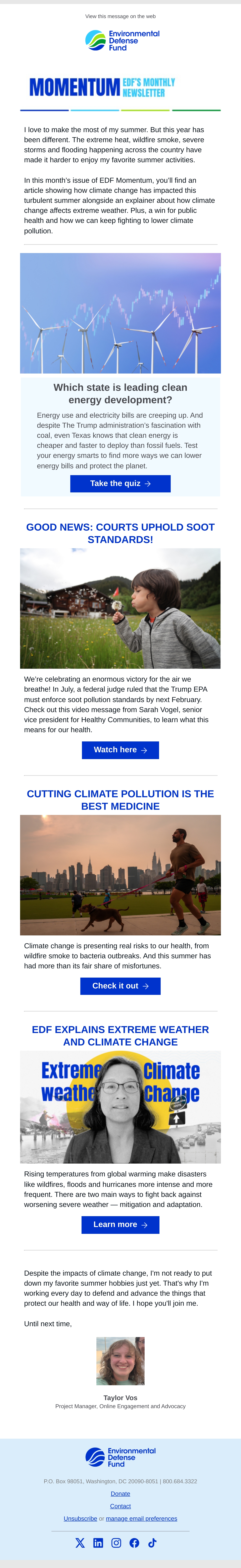Open the Contact link
This screenshot has width=241, height=1568.
pyautogui.click(x=120, y=1506)
